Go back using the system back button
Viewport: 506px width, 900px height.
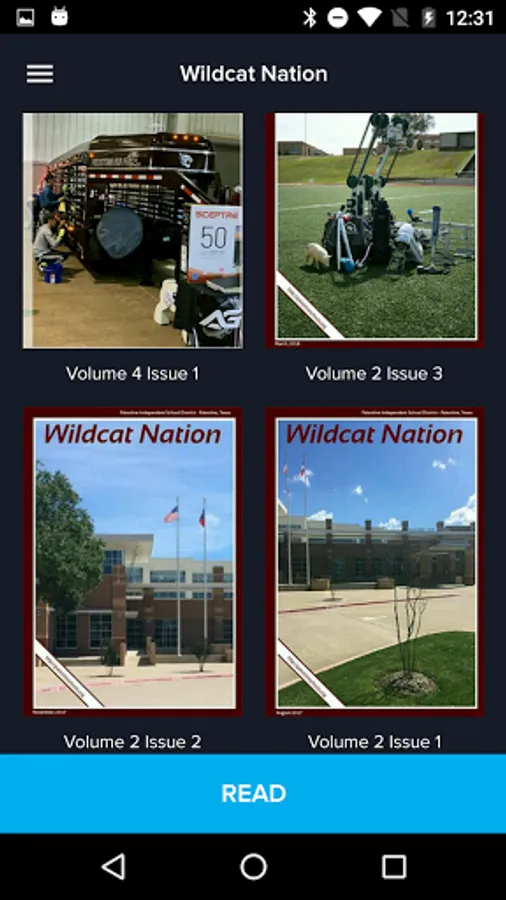pyautogui.click(x=113, y=867)
